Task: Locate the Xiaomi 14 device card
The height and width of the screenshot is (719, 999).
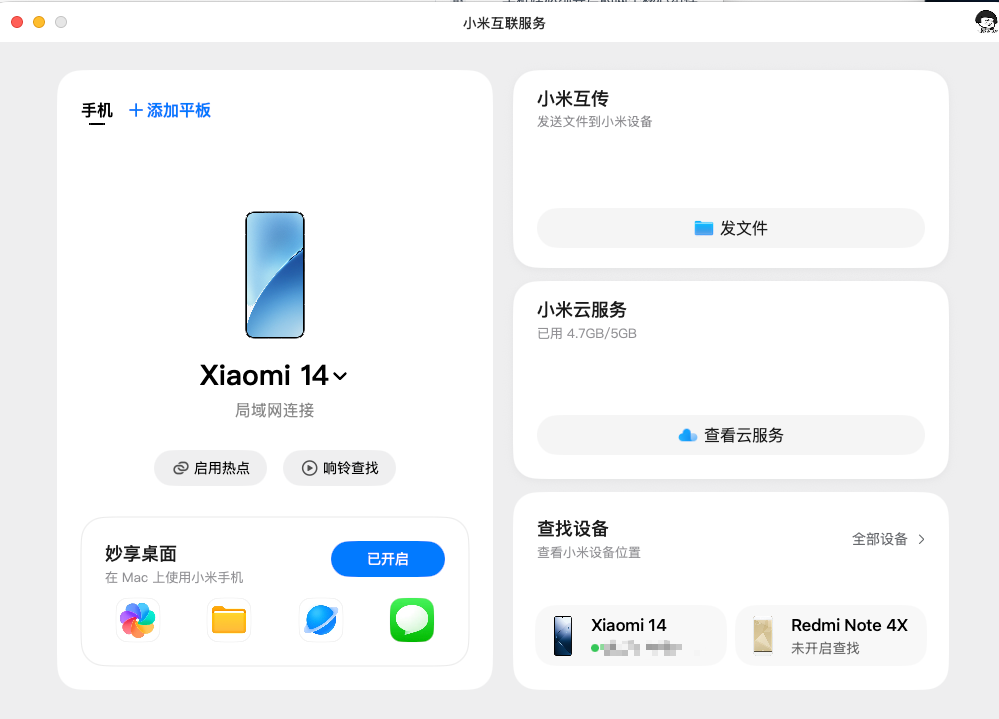Action: pos(630,635)
